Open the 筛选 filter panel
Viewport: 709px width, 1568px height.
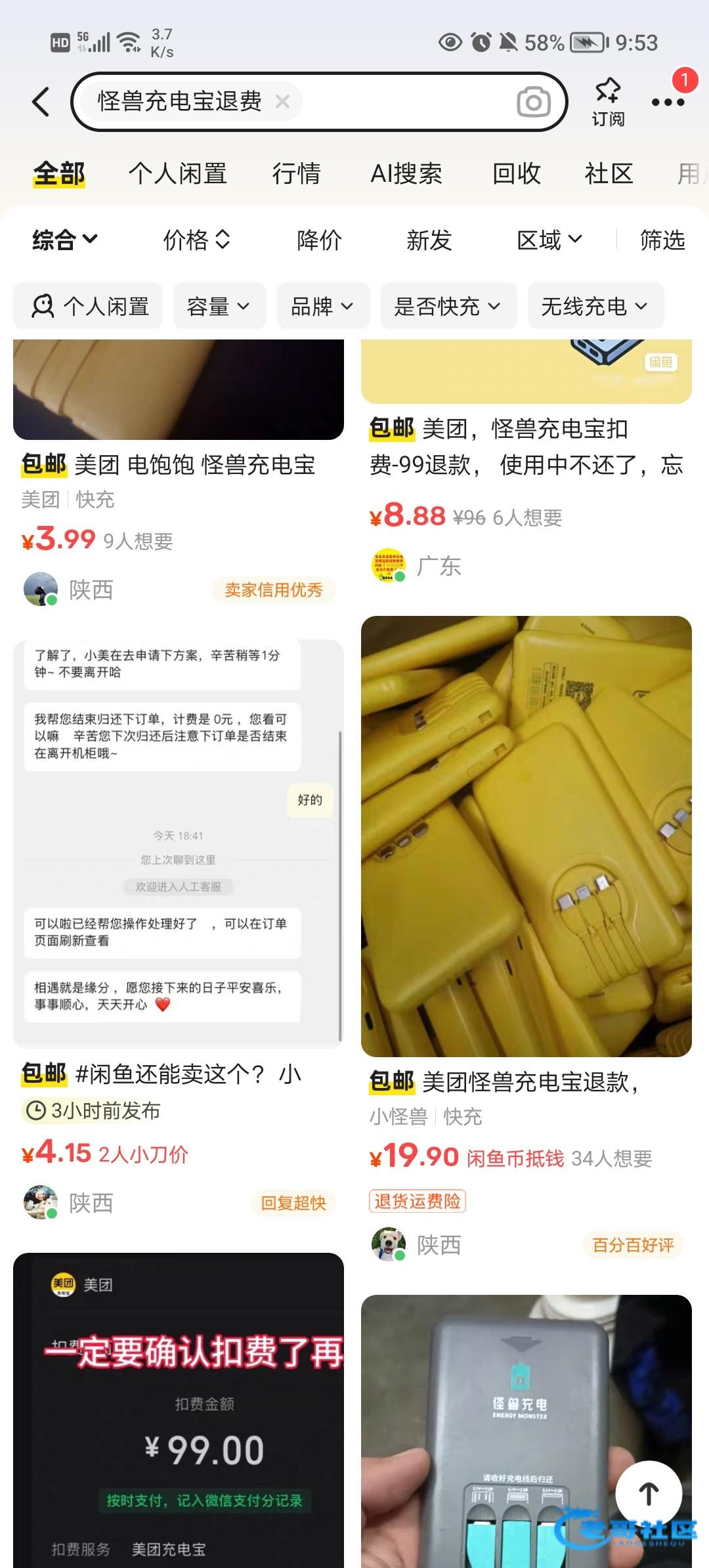tap(662, 240)
